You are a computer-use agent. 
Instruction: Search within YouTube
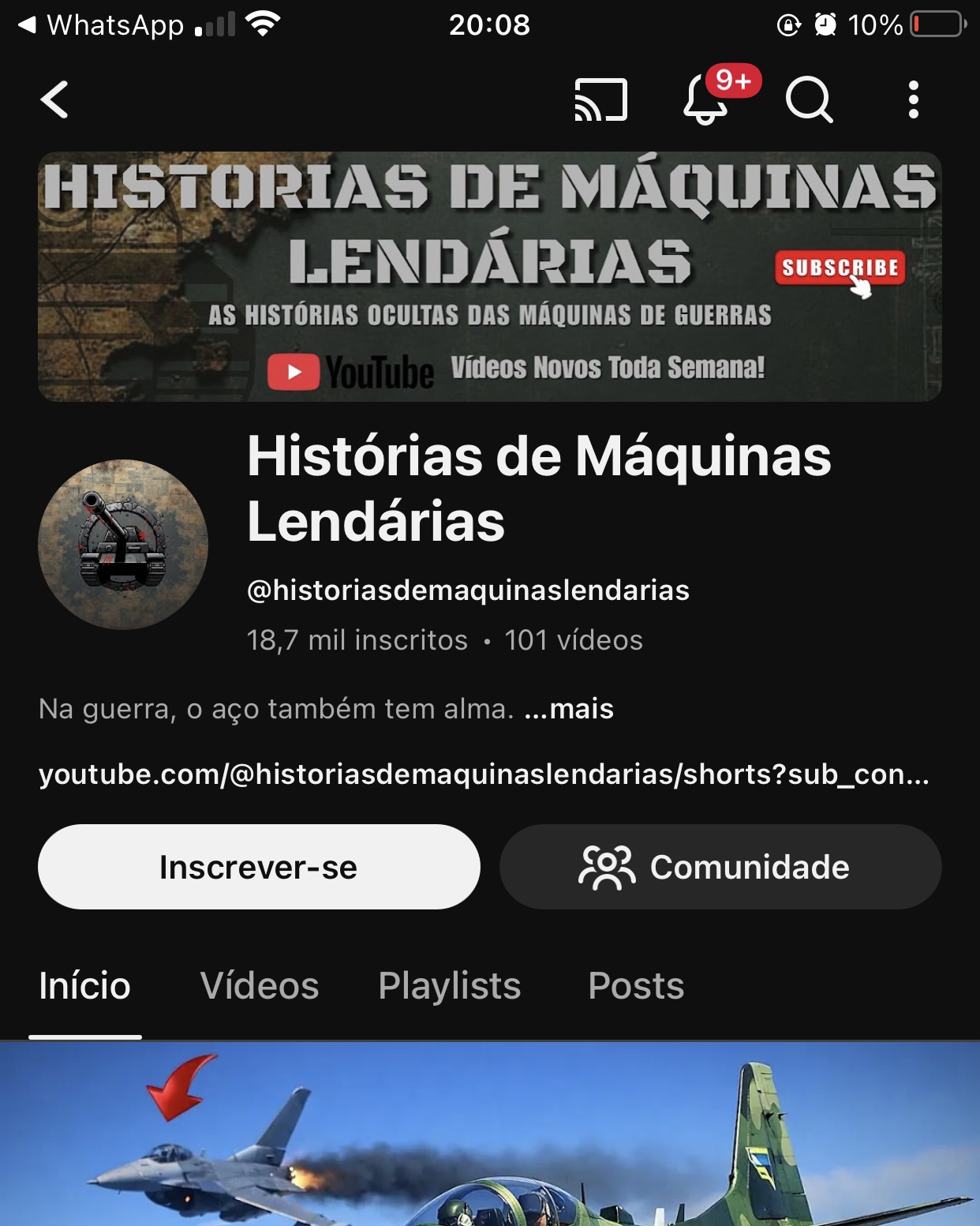(809, 100)
